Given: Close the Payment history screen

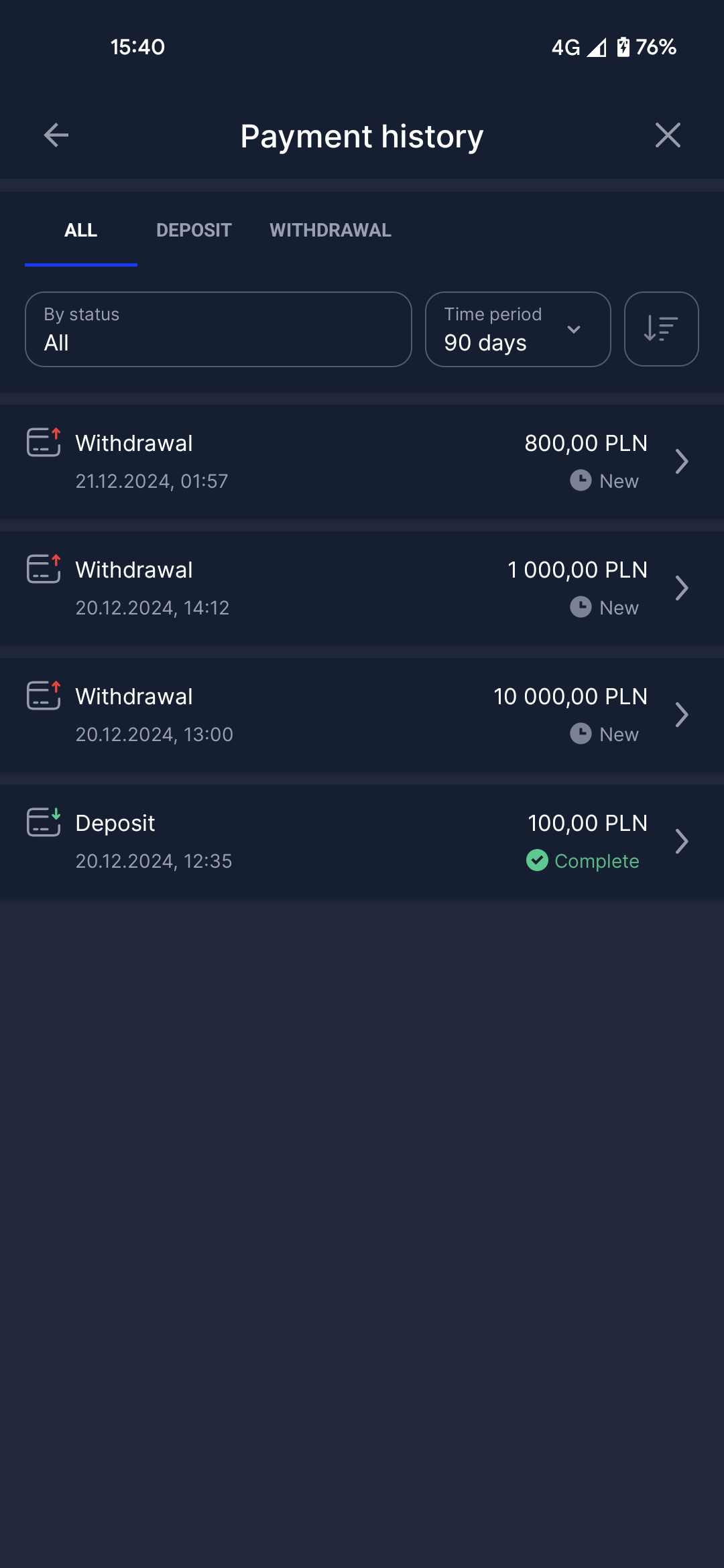Looking at the screenshot, I should click(667, 135).
